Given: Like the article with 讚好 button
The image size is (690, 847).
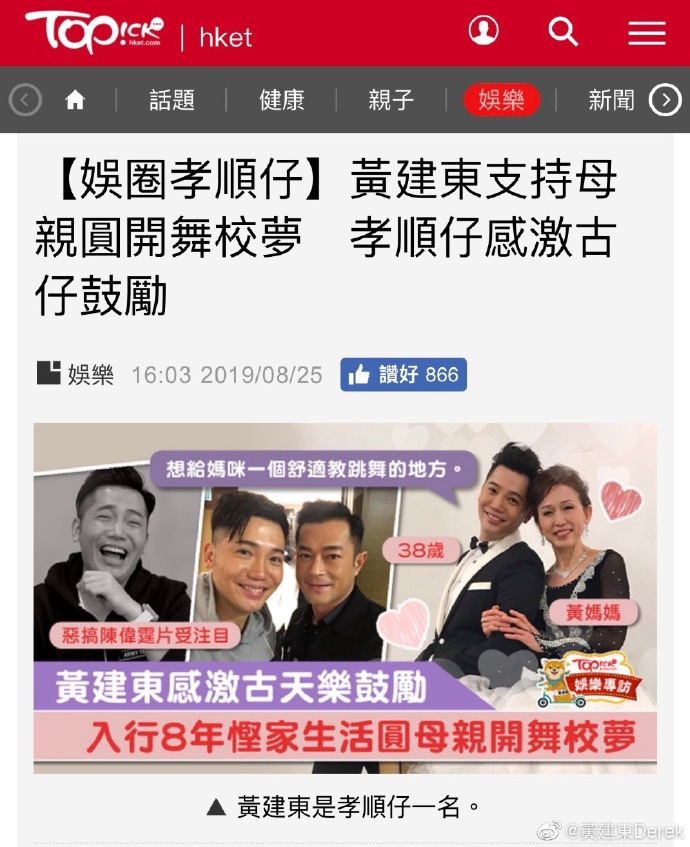Looking at the screenshot, I should (403, 375).
